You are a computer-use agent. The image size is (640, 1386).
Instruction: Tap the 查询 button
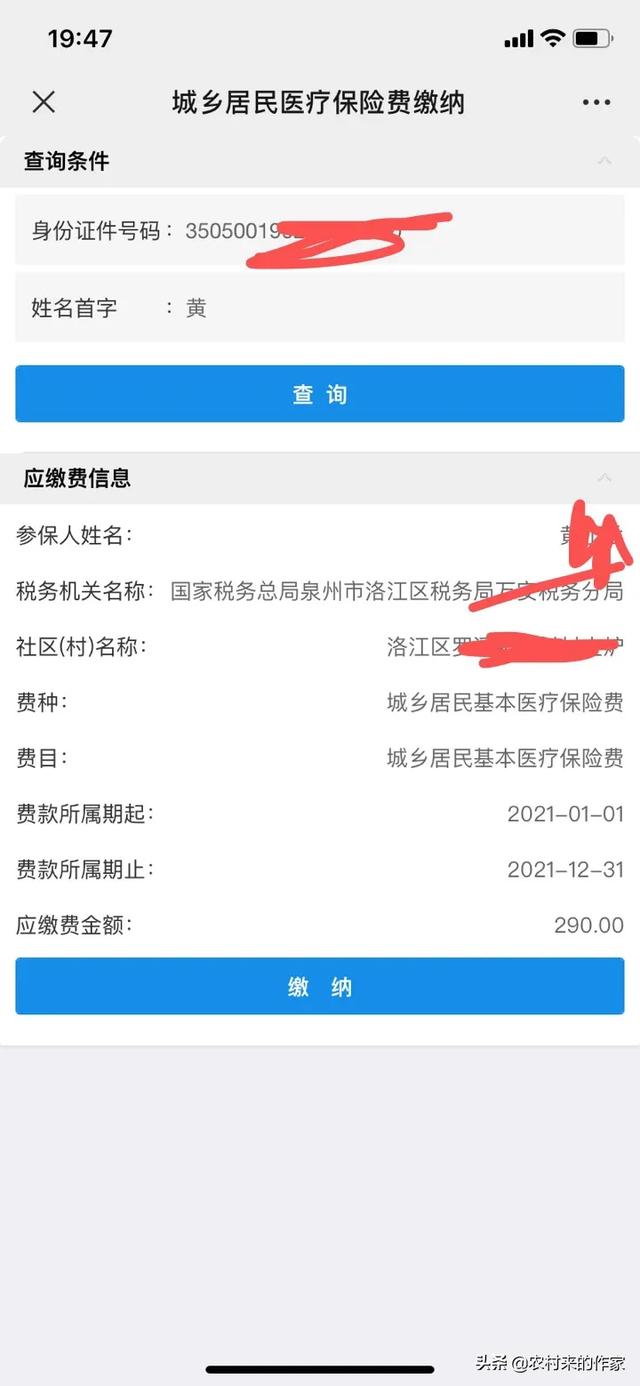point(320,394)
